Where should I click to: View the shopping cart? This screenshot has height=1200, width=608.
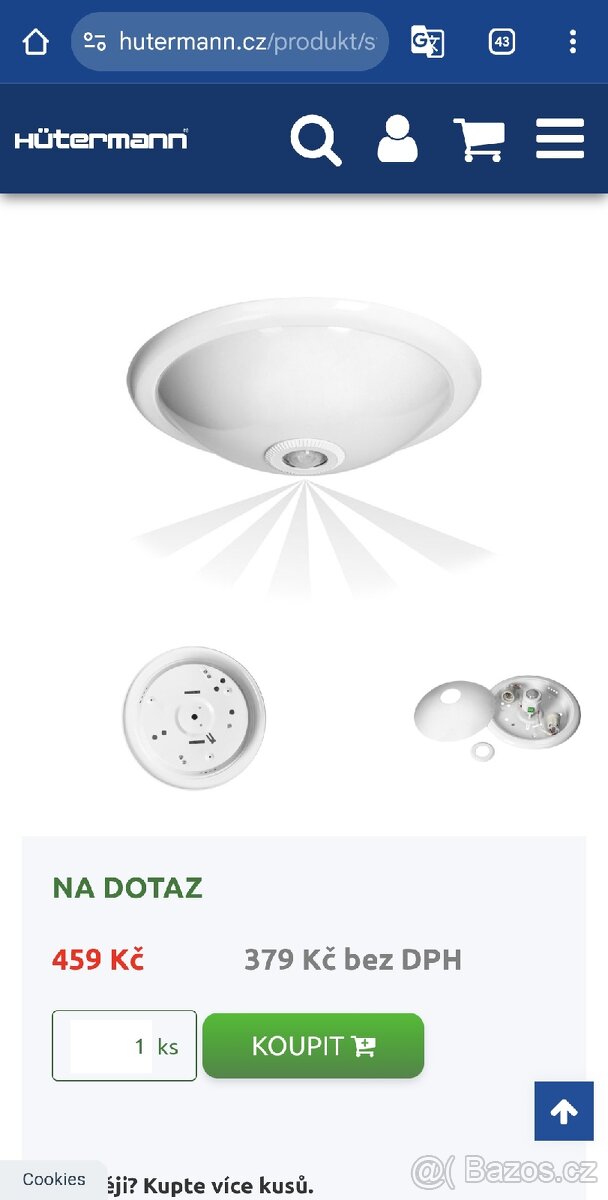pyautogui.click(x=478, y=139)
